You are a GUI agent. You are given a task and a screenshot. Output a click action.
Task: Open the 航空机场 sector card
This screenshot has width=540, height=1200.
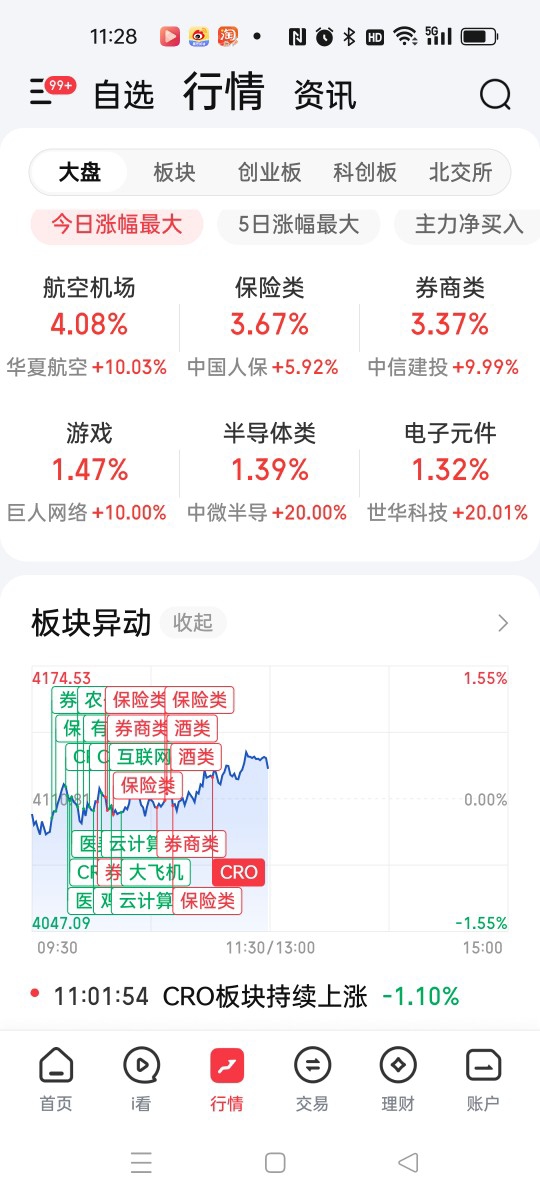pyautogui.click(x=89, y=326)
